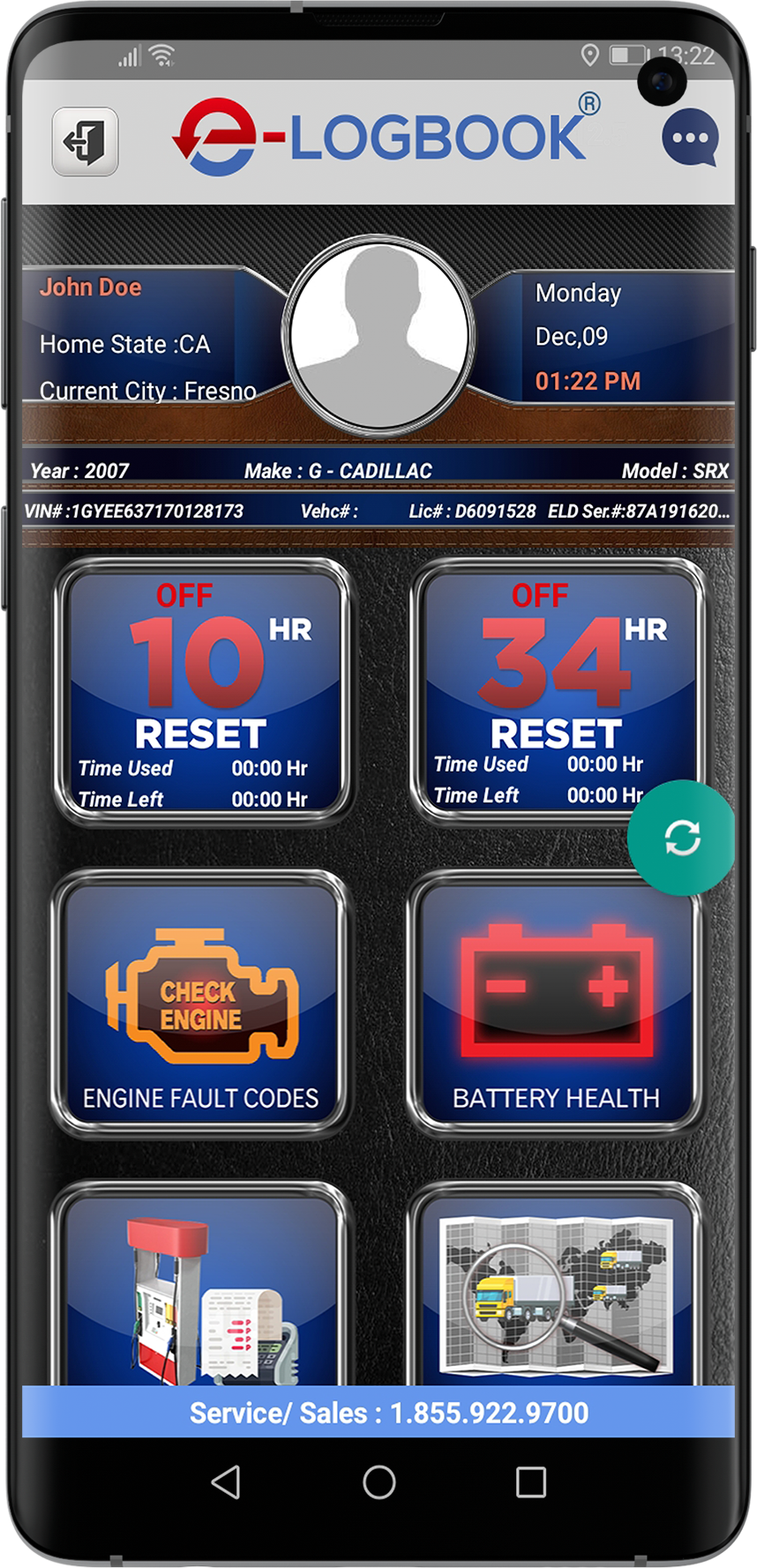Tap the green refresh button
This screenshot has height=1568, width=757.
[x=681, y=838]
